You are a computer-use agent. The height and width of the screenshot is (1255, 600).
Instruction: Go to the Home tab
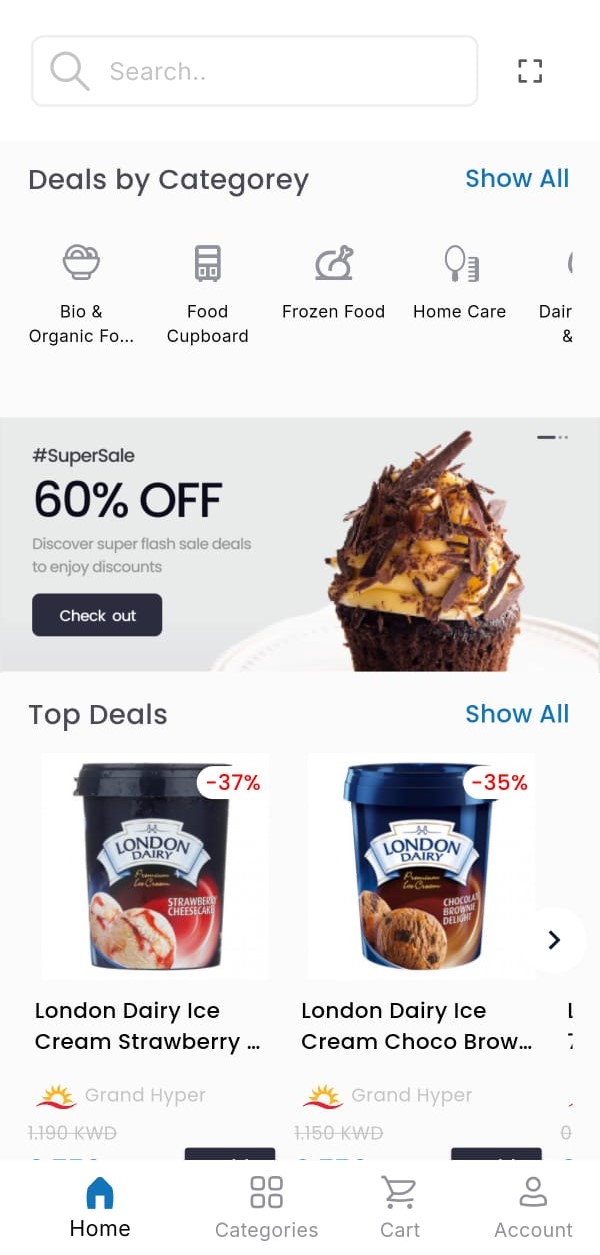pos(100,1206)
